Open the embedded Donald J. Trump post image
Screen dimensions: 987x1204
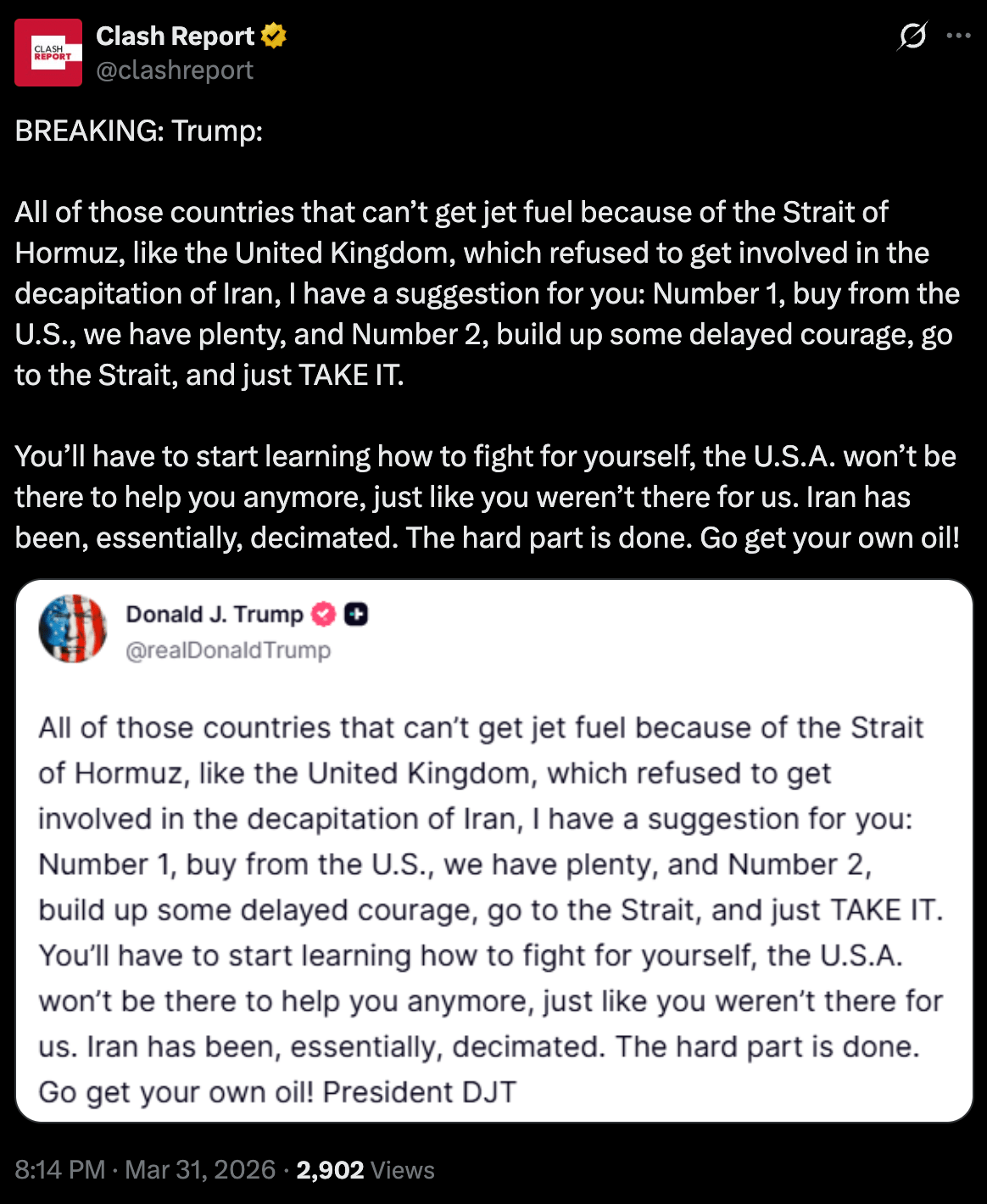493,850
